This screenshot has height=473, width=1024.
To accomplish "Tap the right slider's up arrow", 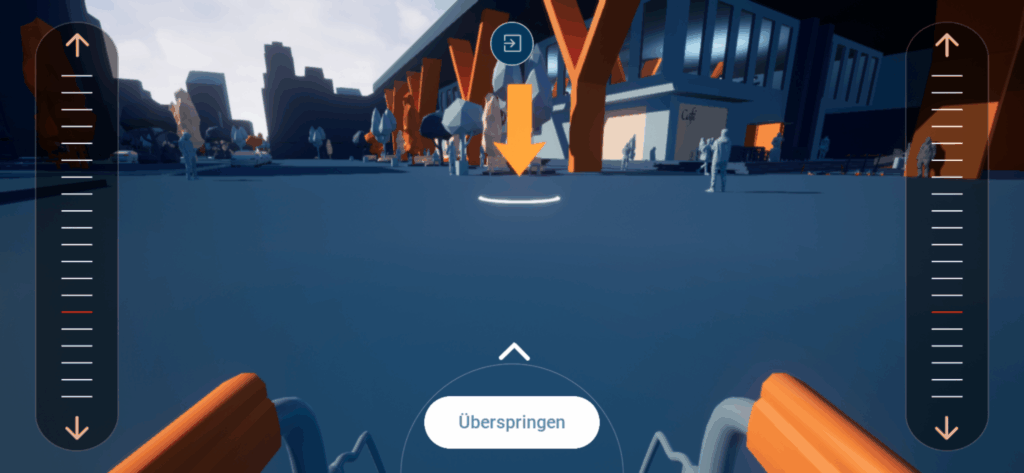I will [x=946, y=44].
